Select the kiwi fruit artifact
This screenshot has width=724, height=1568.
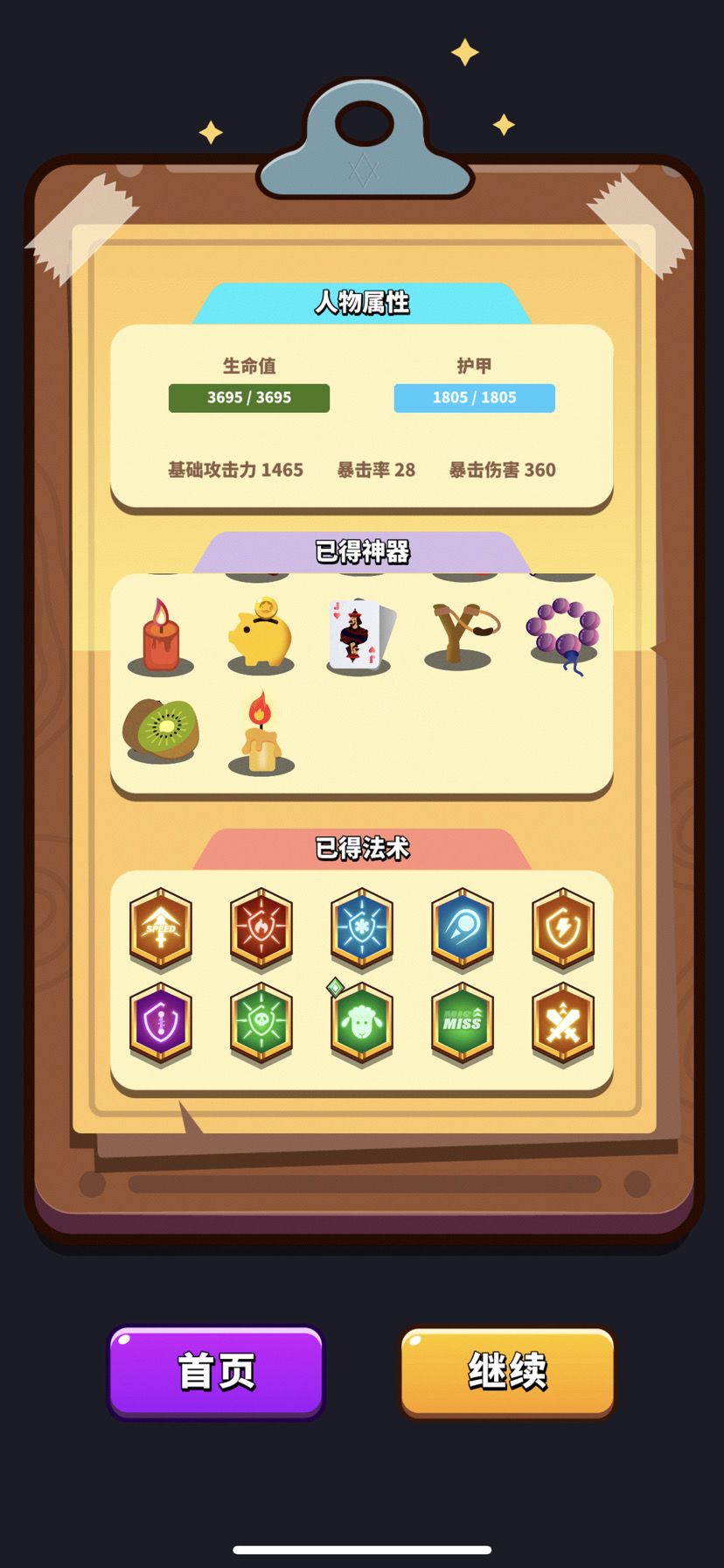160,731
